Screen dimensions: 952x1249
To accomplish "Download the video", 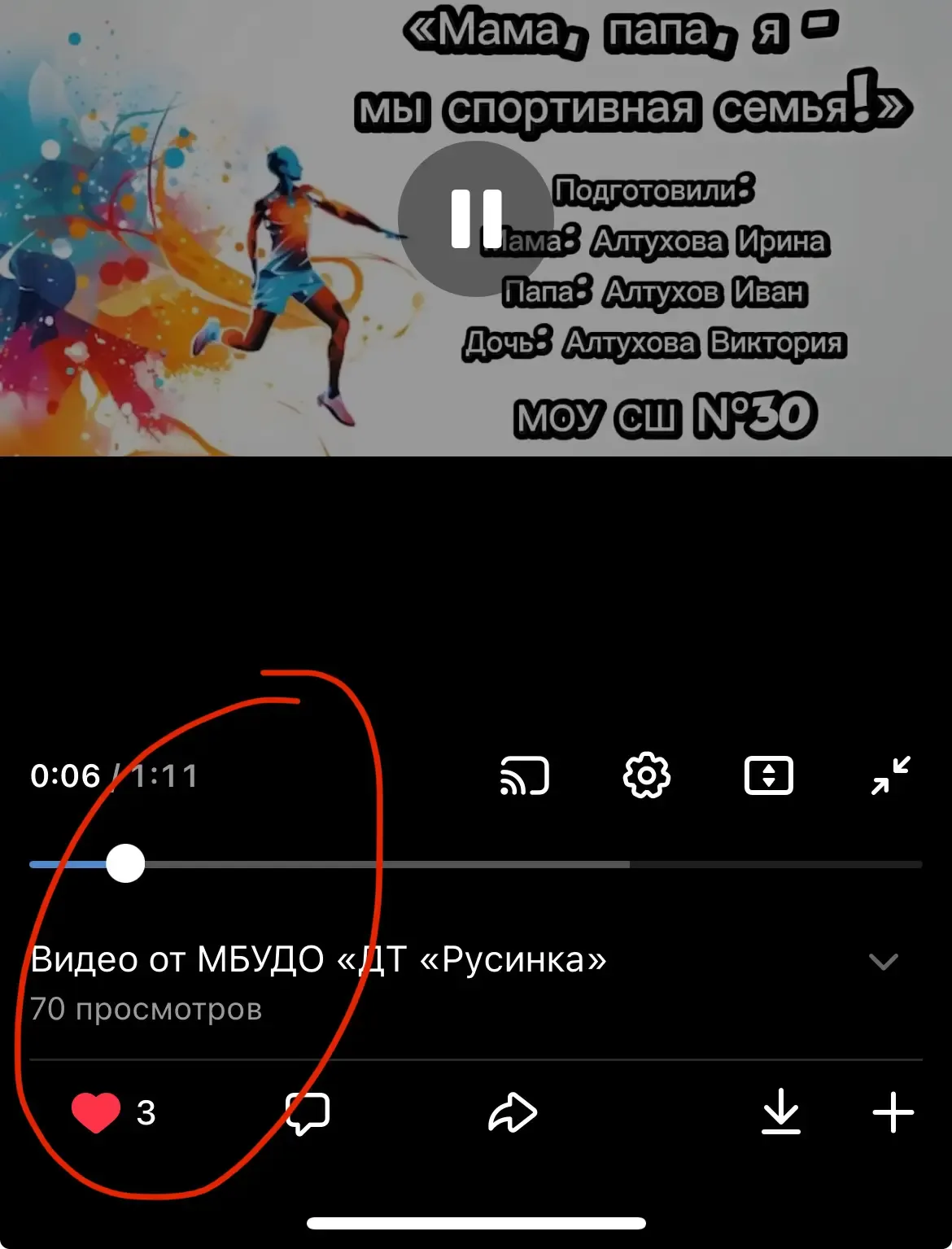I will pyautogui.click(x=780, y=1112).
